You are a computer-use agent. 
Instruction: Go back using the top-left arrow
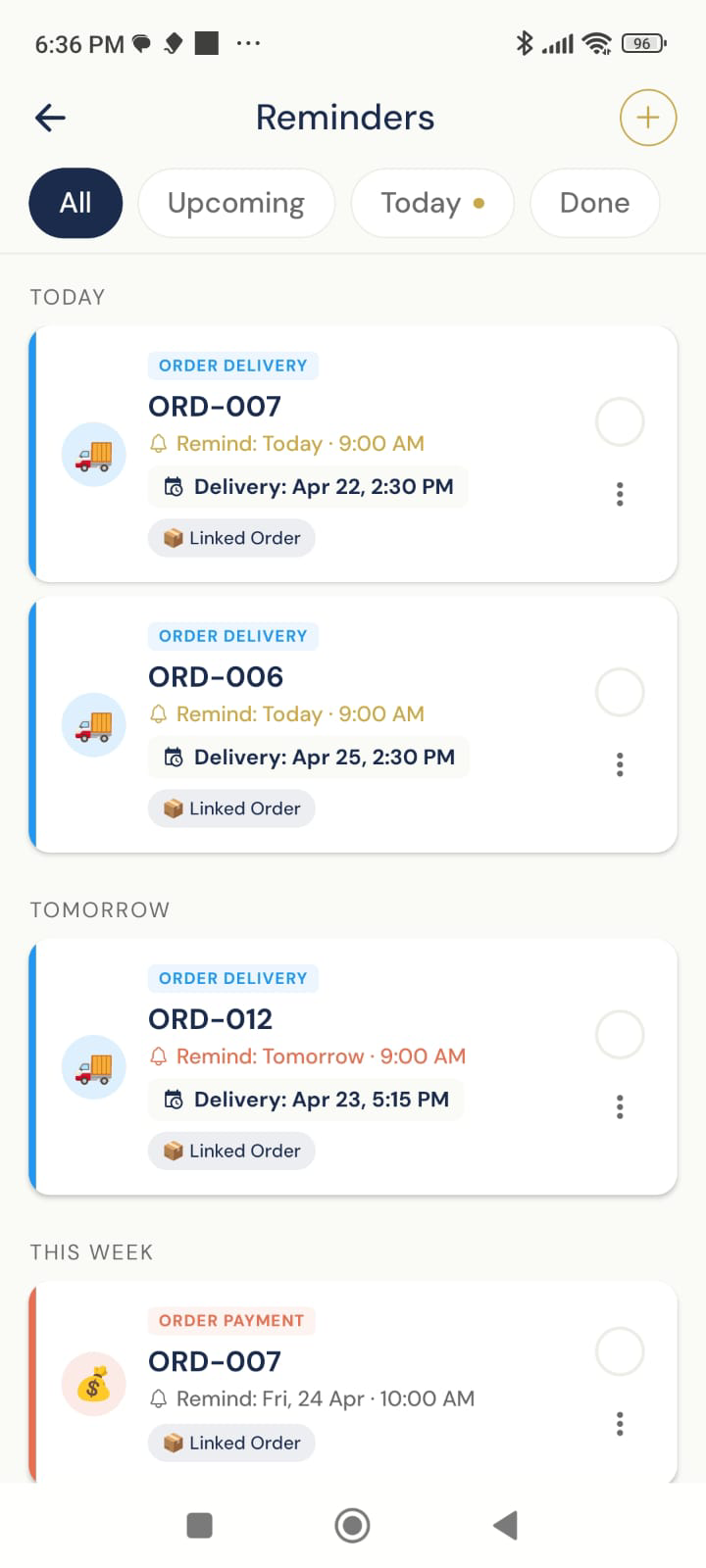point(50,118)
